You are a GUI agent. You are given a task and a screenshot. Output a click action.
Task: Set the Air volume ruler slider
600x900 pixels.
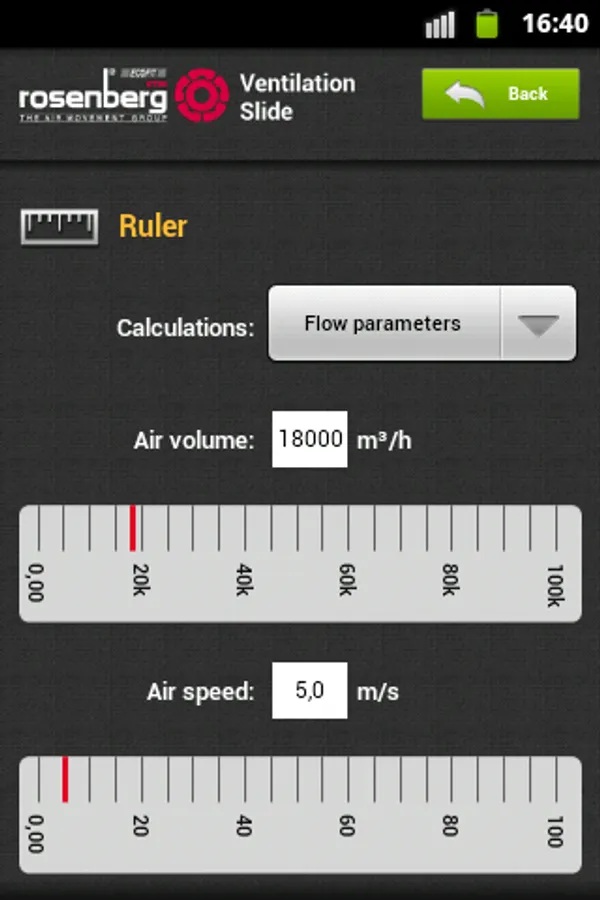300,563
